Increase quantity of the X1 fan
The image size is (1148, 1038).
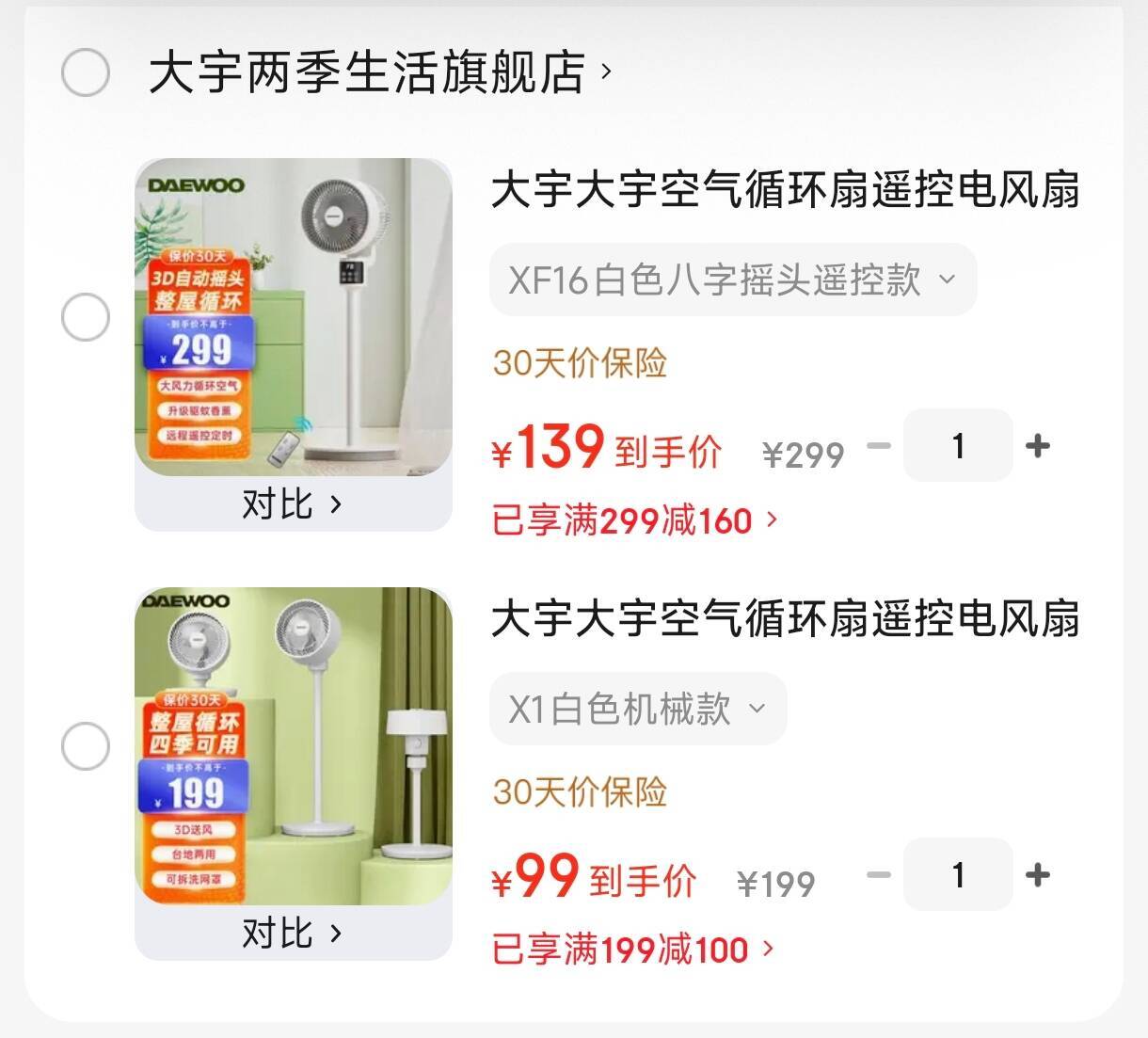(1037, 875)
